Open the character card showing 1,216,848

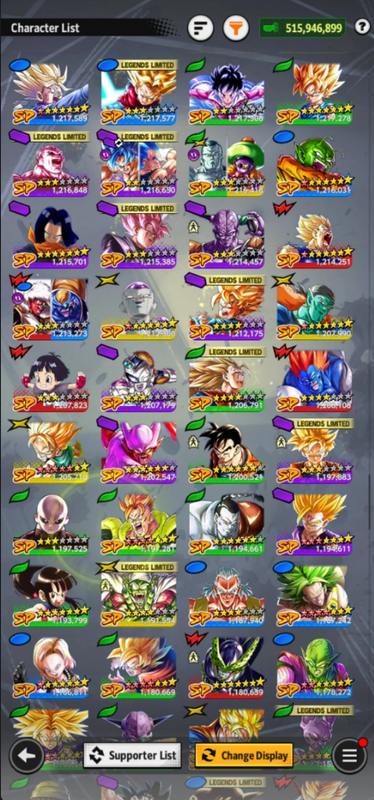(x=51, y=166)
